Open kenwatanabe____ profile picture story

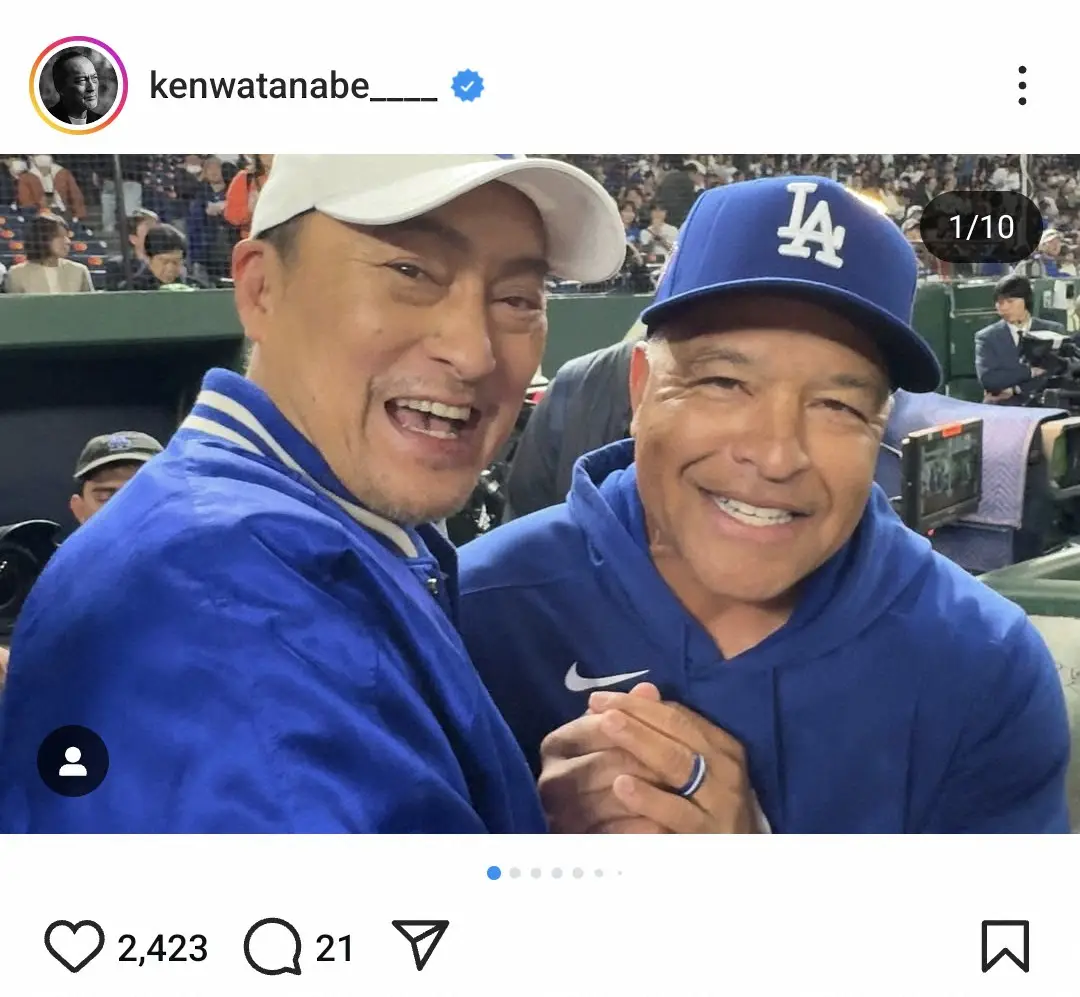click(78, 86)
